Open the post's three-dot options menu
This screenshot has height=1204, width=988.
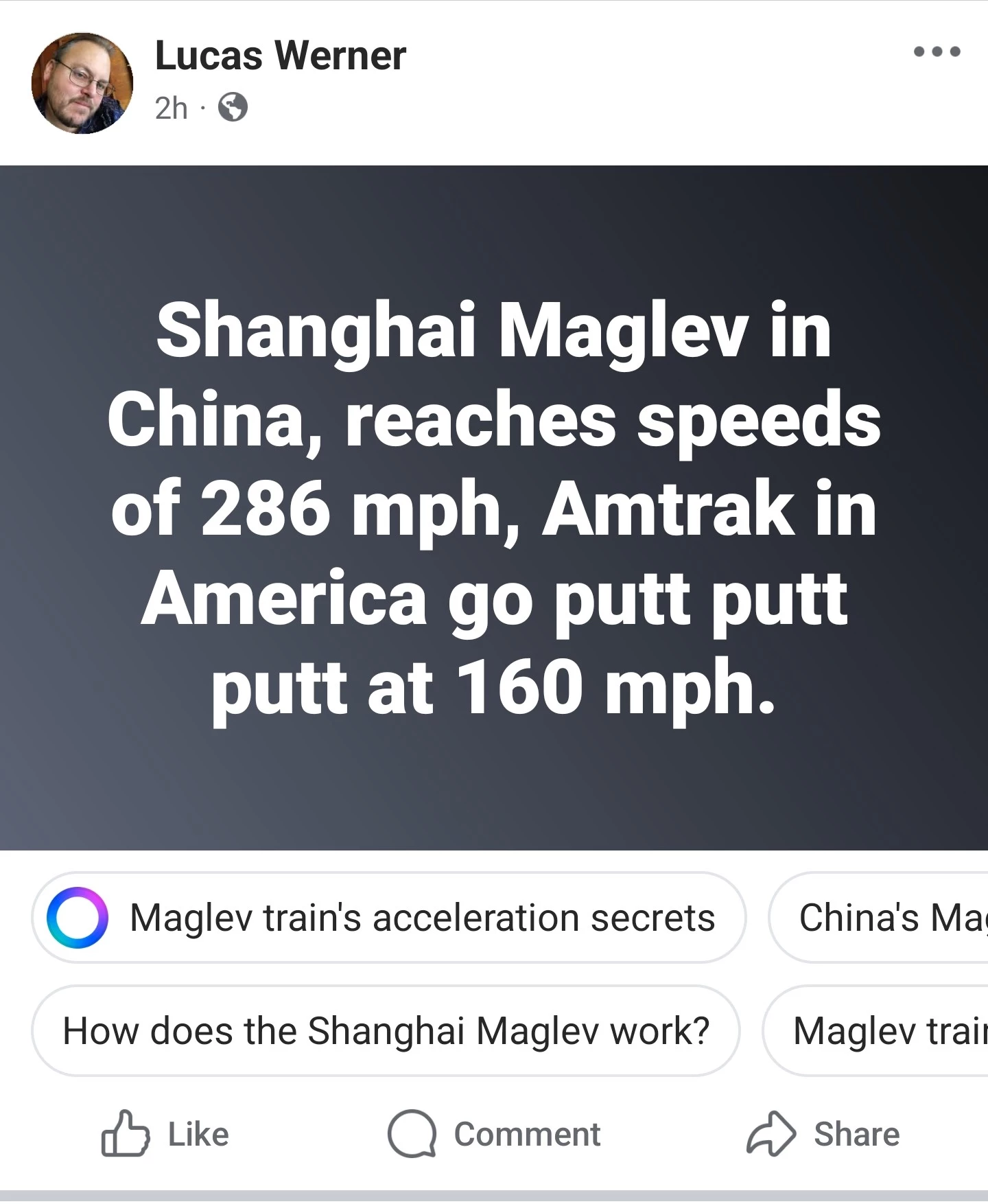click(x=937, y=51)
